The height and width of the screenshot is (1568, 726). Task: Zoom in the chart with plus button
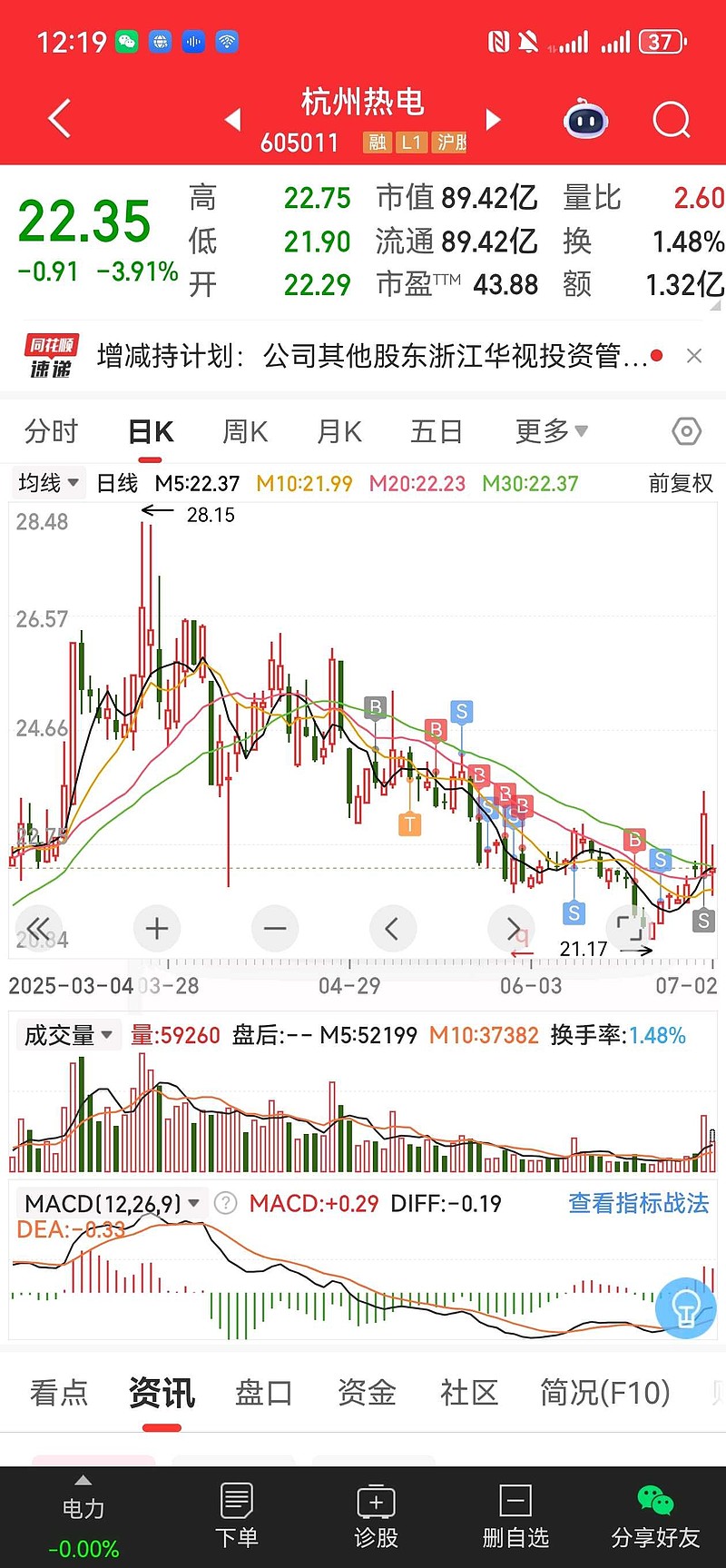[x=157, y=928]
